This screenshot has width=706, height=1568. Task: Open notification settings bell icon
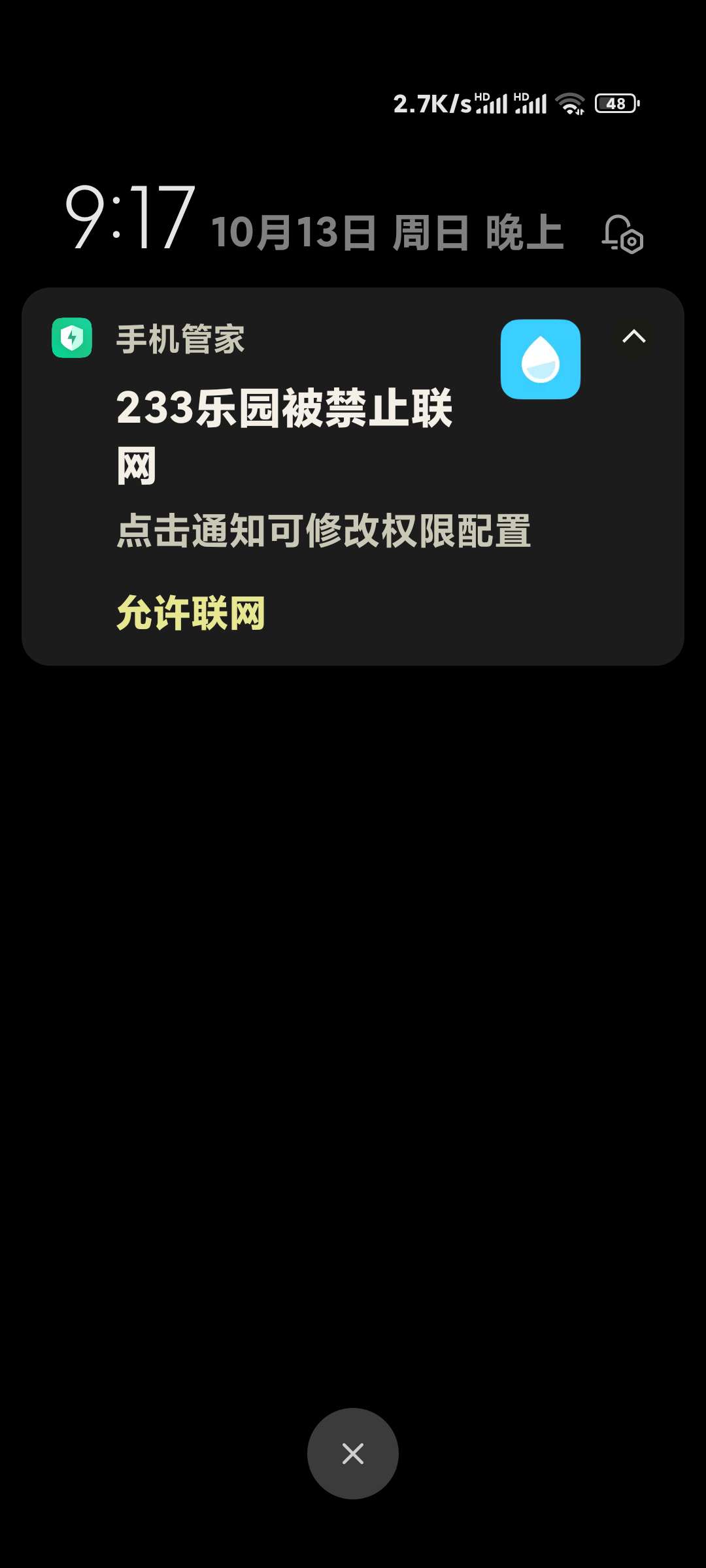[622, 234]
